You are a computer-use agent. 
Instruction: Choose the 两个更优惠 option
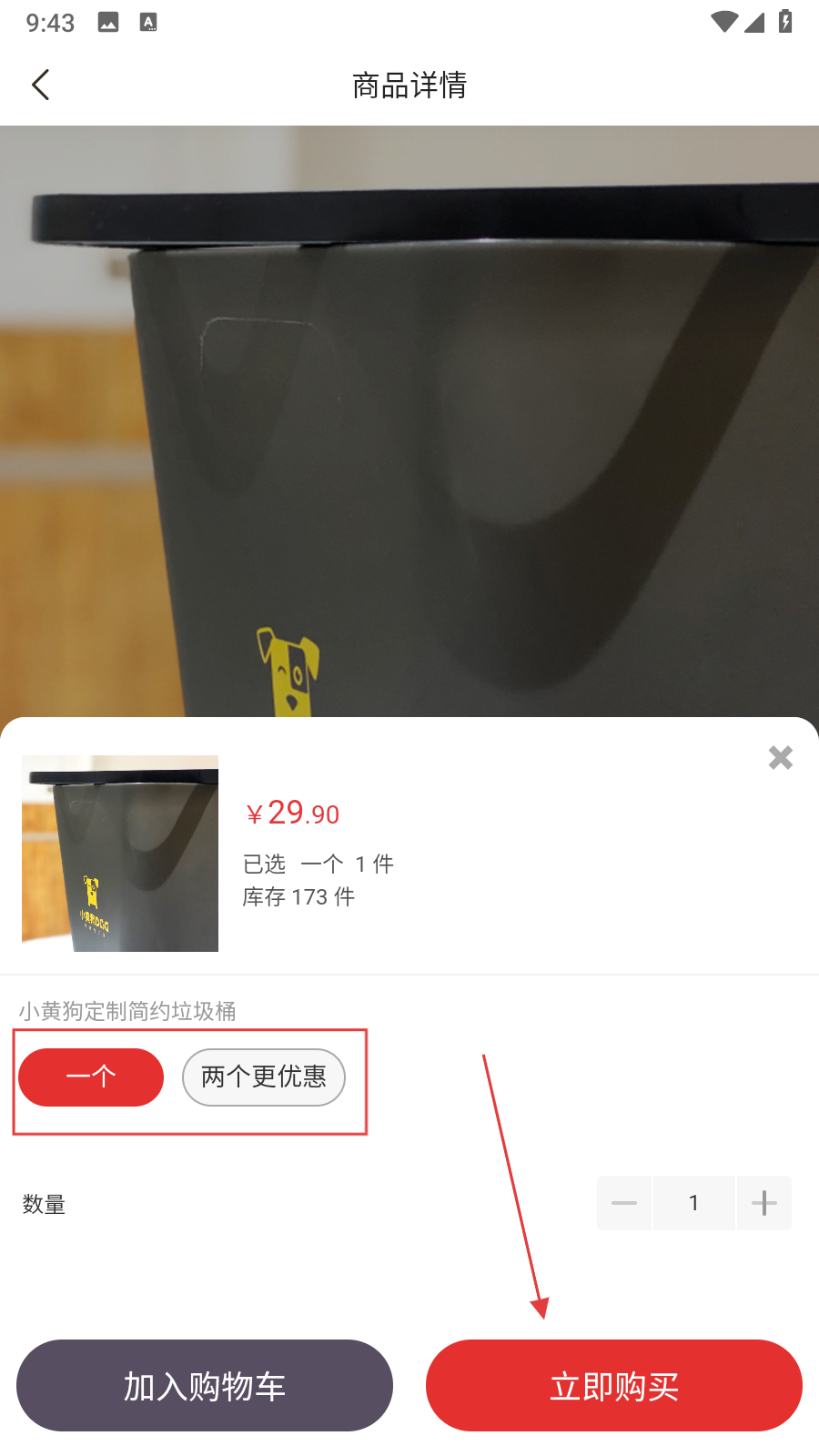tap(264, 1077)
